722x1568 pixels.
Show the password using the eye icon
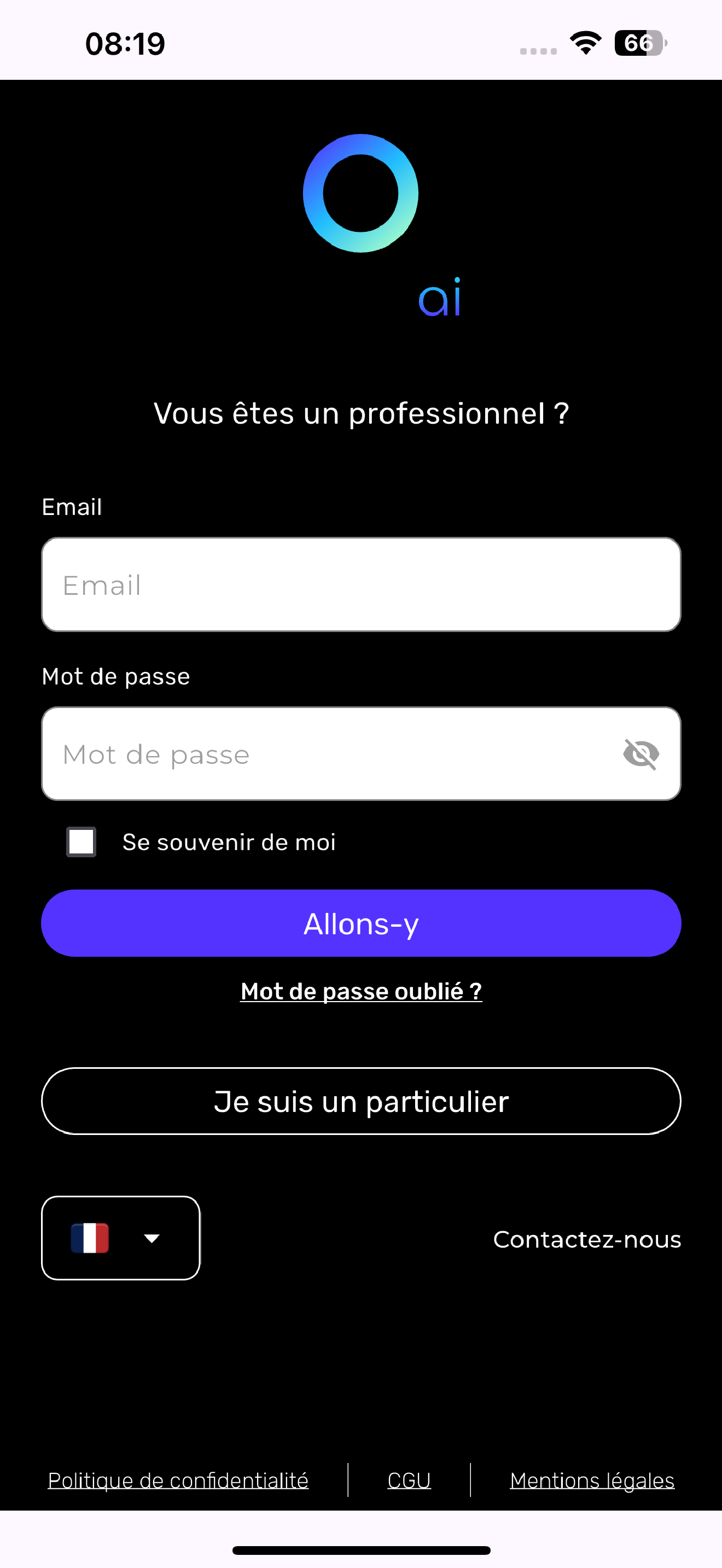[641, 754]
